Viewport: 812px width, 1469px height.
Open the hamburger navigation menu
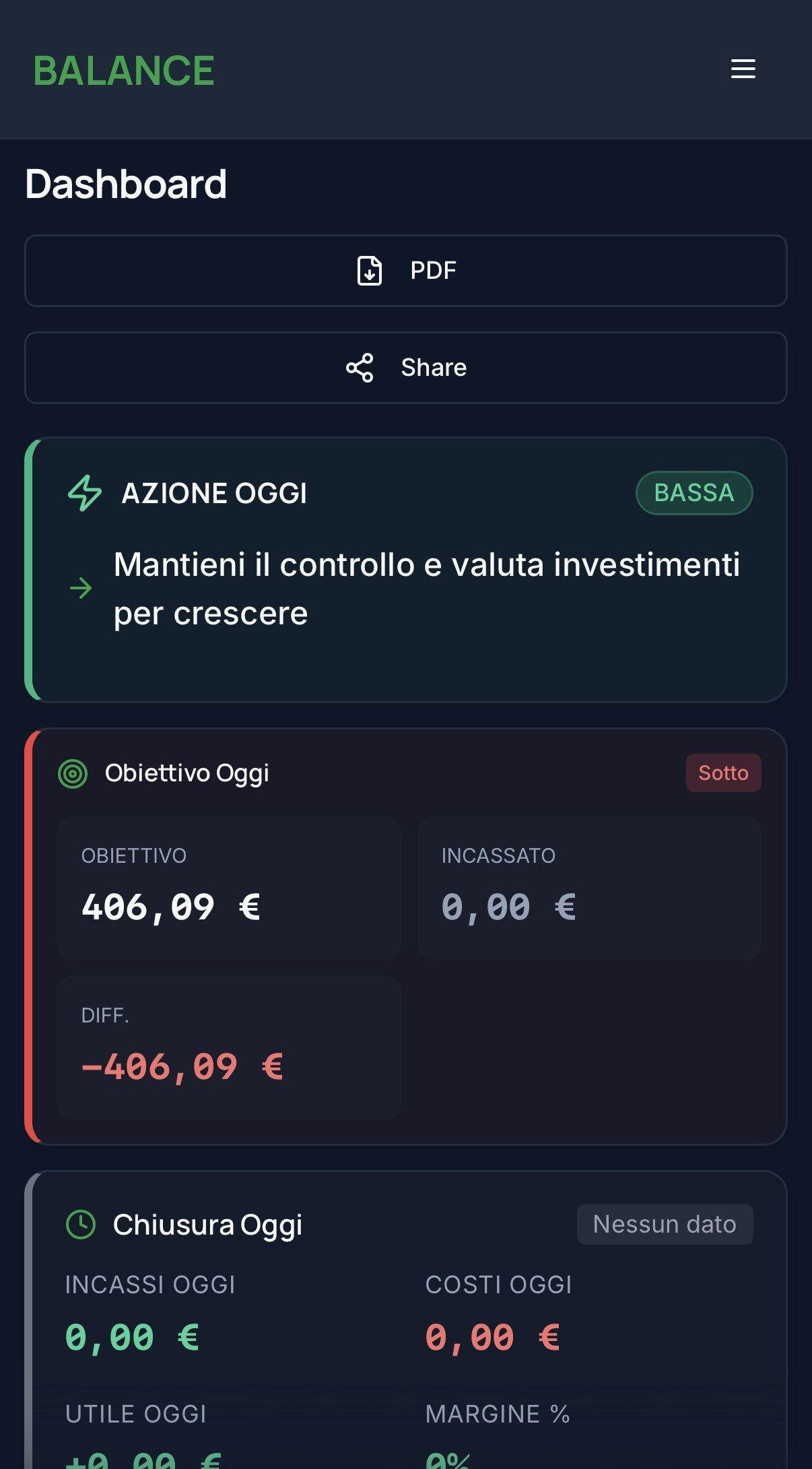pos(743,69)
